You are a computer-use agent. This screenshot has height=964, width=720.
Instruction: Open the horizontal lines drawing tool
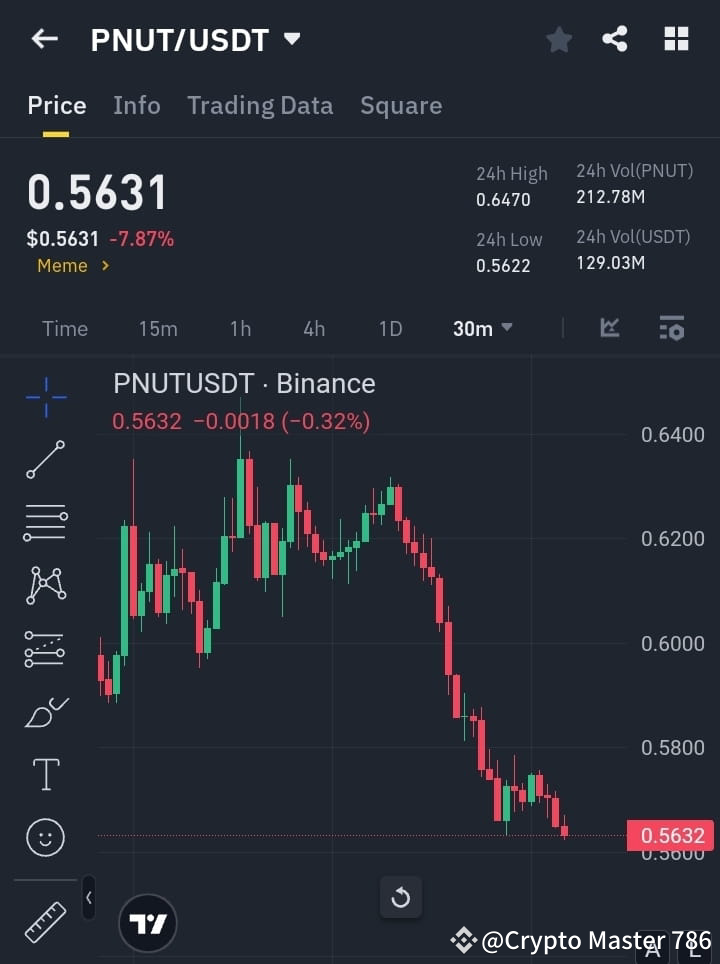(x=45, y=523)
